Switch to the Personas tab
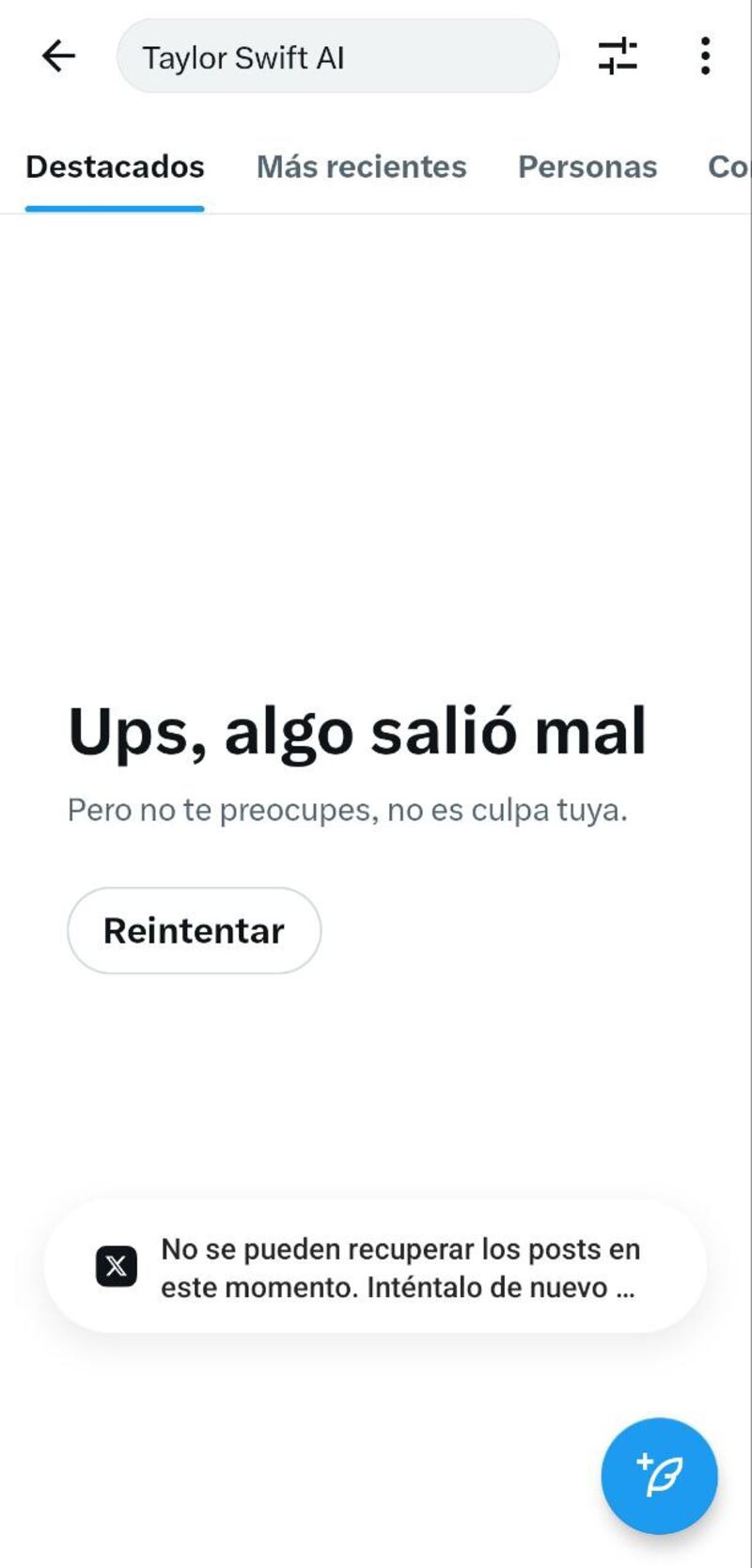752x1568 pixels. (587, 166)
